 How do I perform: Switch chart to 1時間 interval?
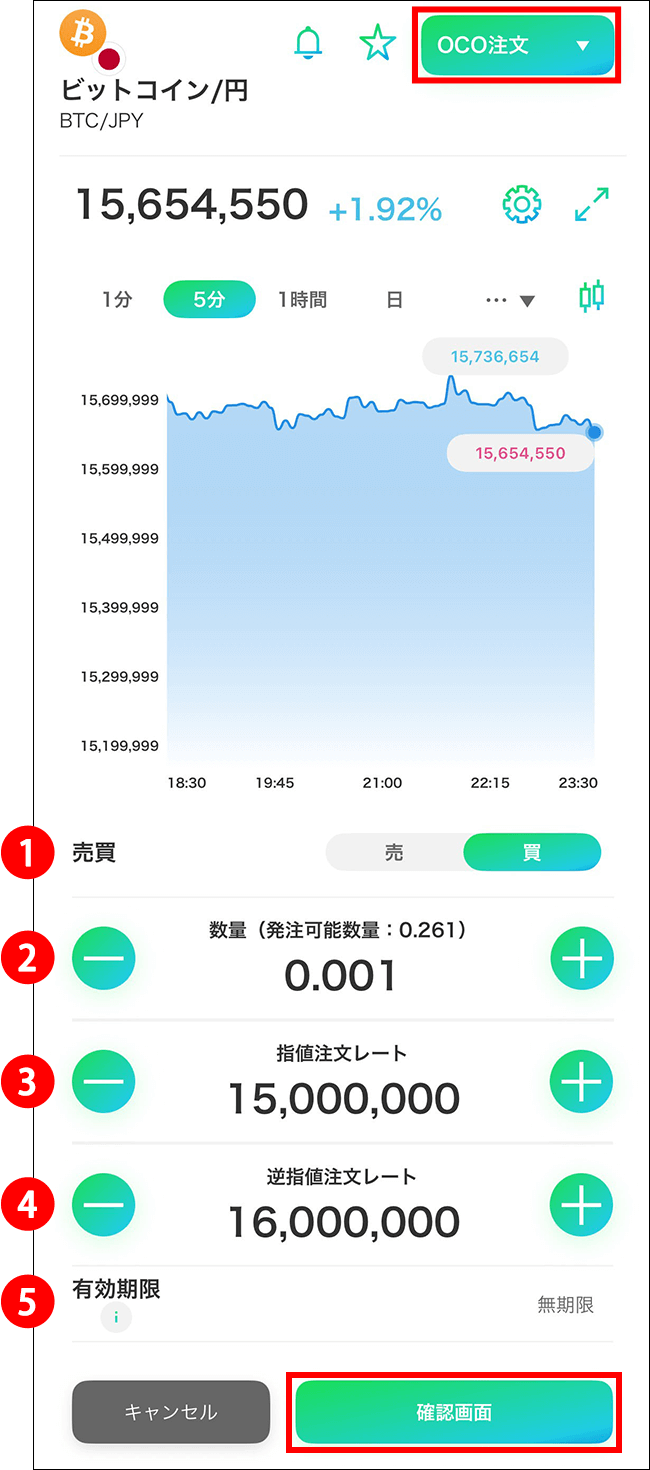[302, 299]
